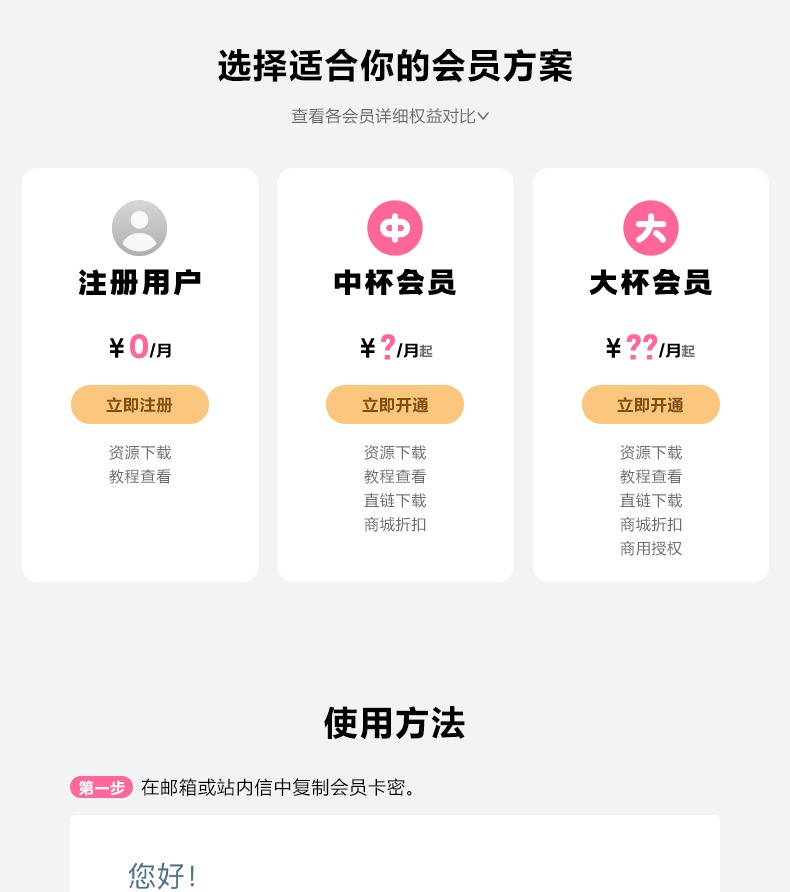
Task: Click the 您好！ greeting in the message box
Action: [163, 875]
